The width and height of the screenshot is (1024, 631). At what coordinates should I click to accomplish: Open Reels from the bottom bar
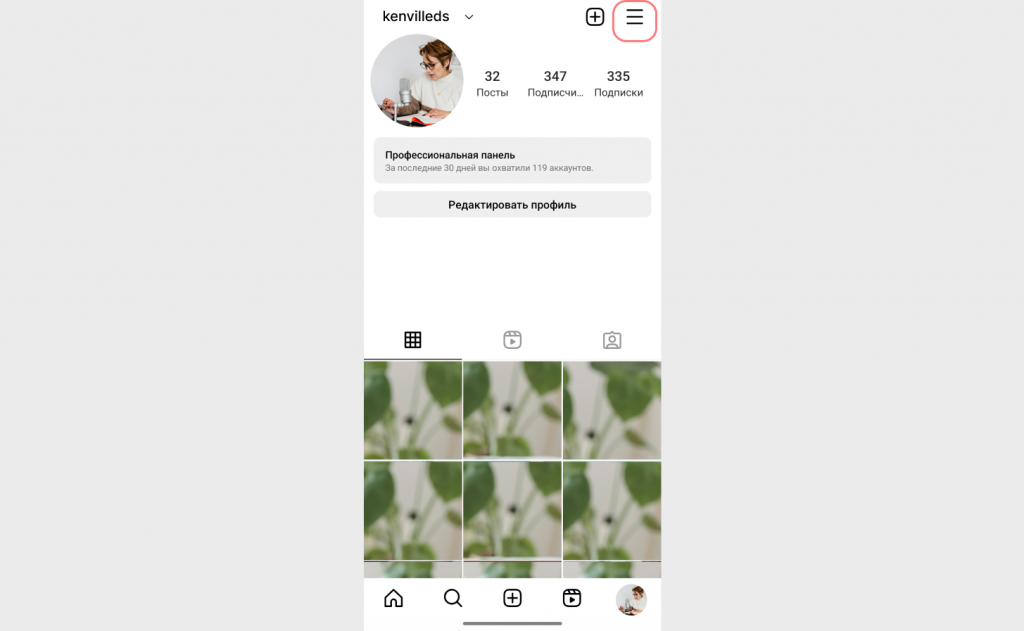pyautogui.click(x=572, y=598)
